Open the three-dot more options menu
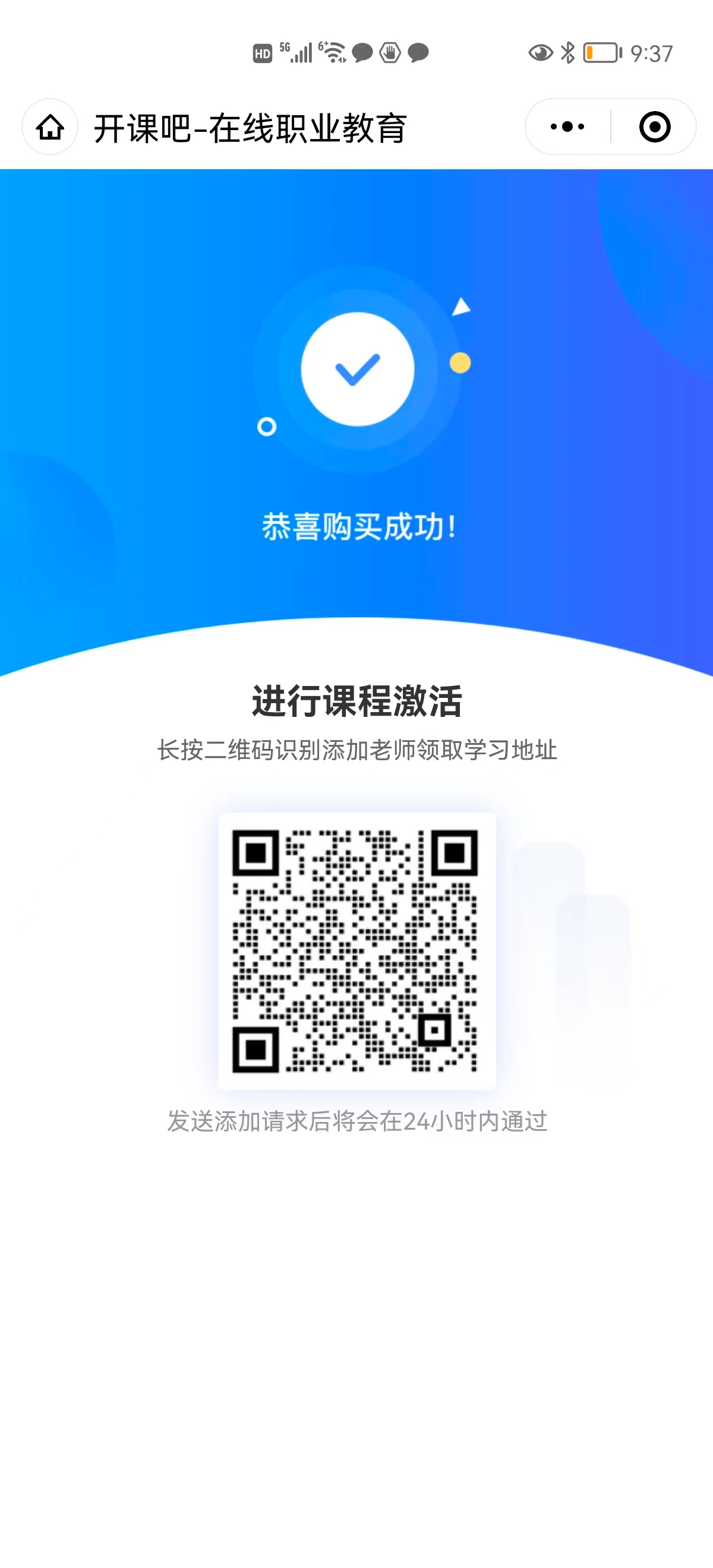This screenshot has height=1568, width=713. click(567, 127)
